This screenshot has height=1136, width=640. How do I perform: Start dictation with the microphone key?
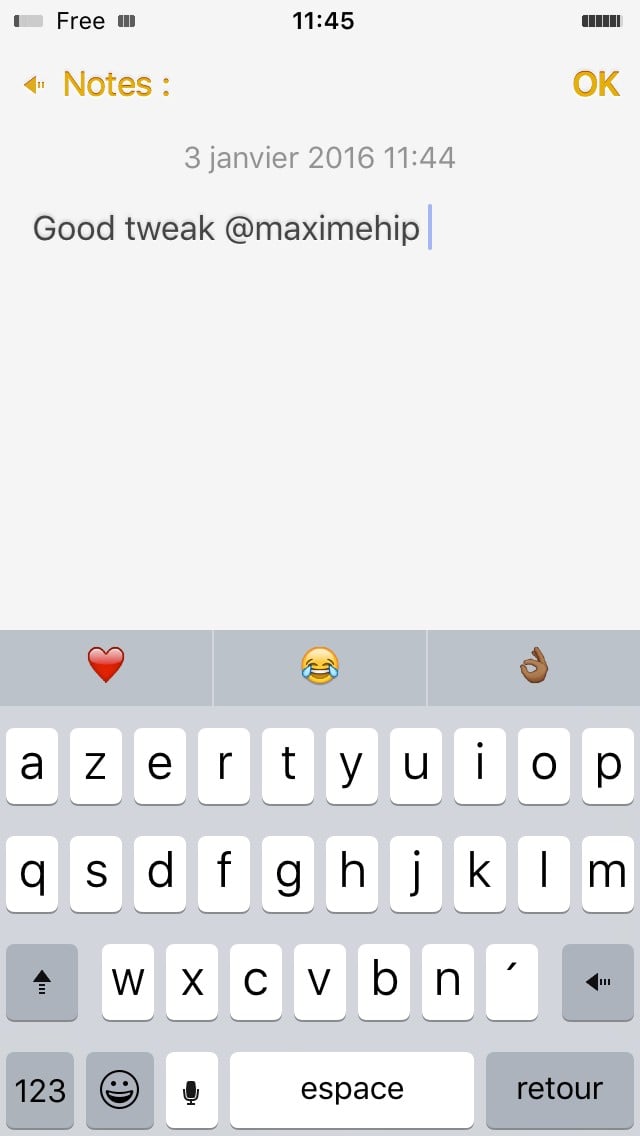click(191, 1090)
